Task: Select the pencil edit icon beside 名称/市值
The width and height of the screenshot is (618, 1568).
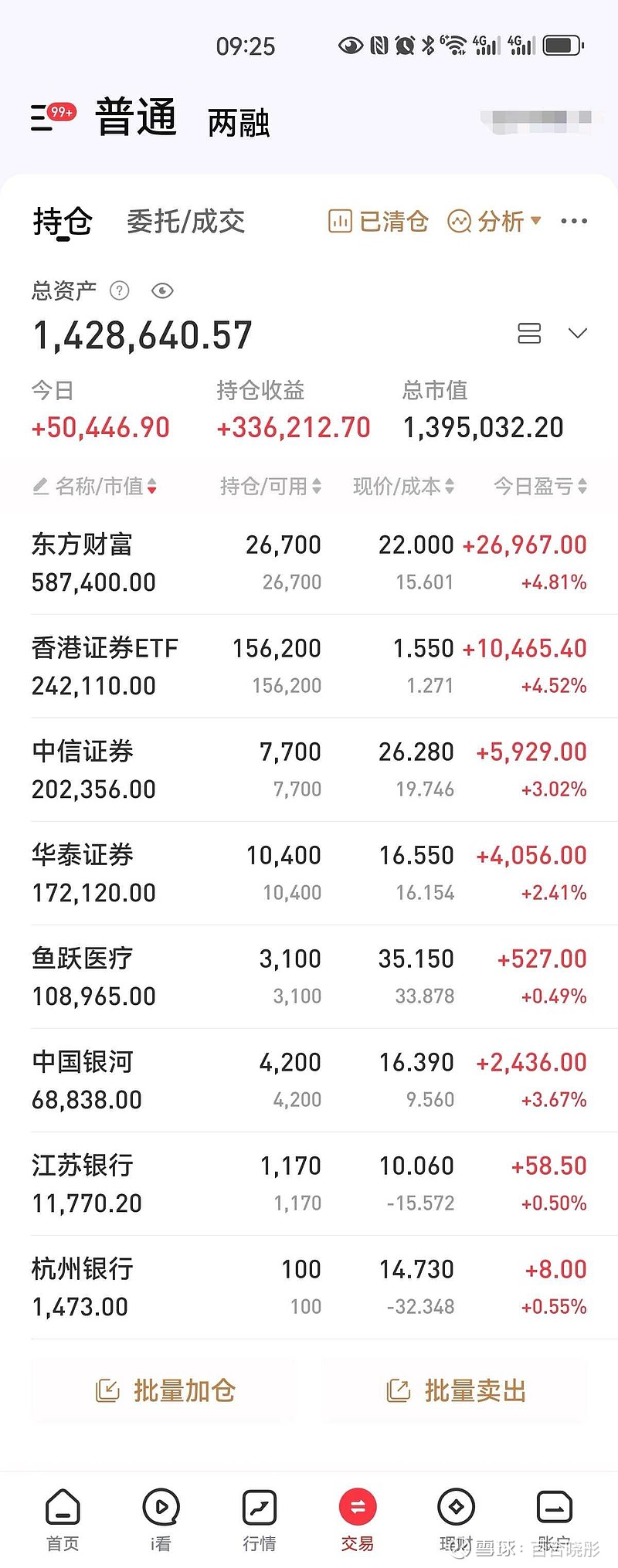Action: (39, 487)
